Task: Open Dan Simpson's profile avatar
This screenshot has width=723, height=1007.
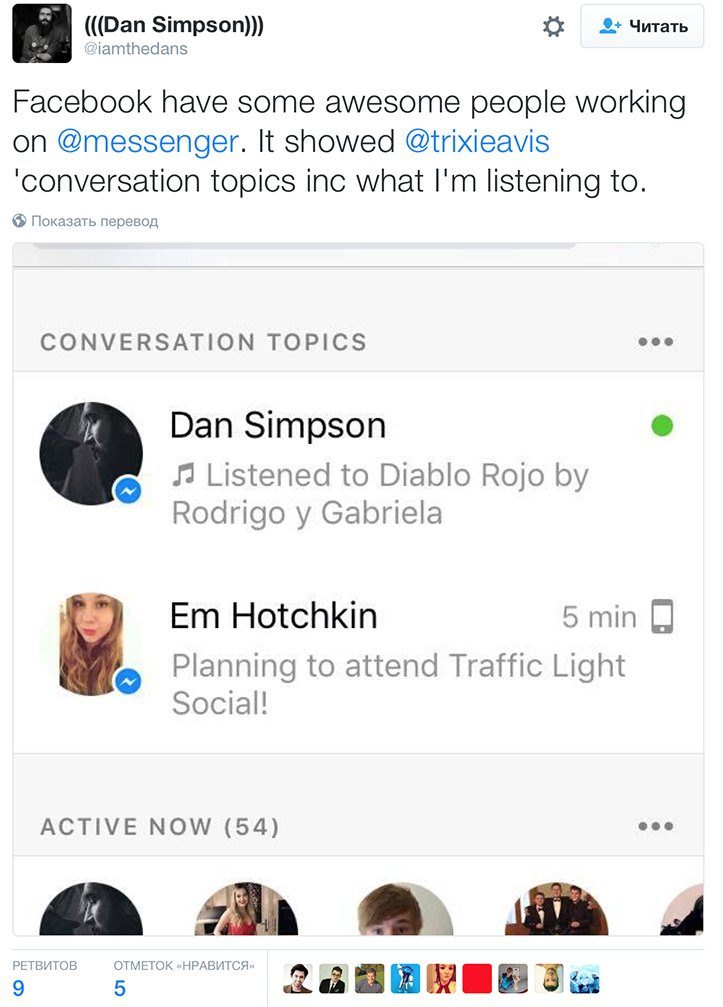Action: (x=41, y=33)
